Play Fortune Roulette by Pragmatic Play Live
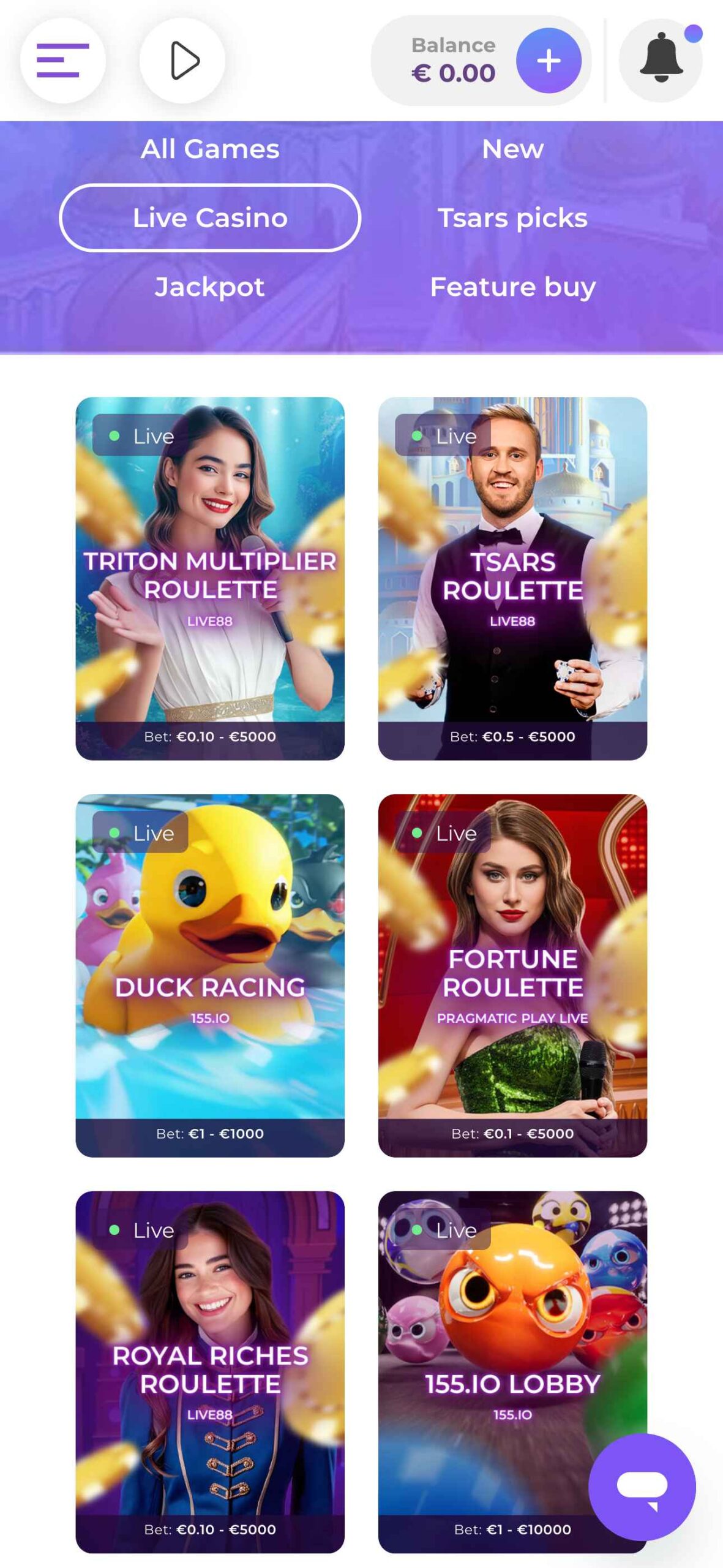Screen dimensions: 723x1568 point(512,975)
